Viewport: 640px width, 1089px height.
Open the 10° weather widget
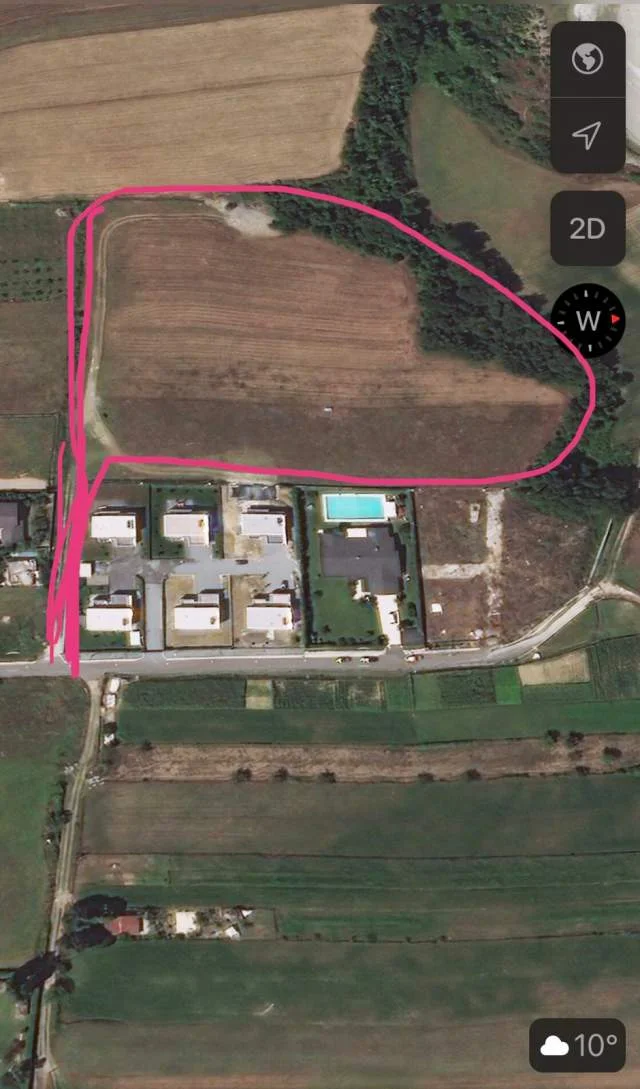[x=578, y=1046]
